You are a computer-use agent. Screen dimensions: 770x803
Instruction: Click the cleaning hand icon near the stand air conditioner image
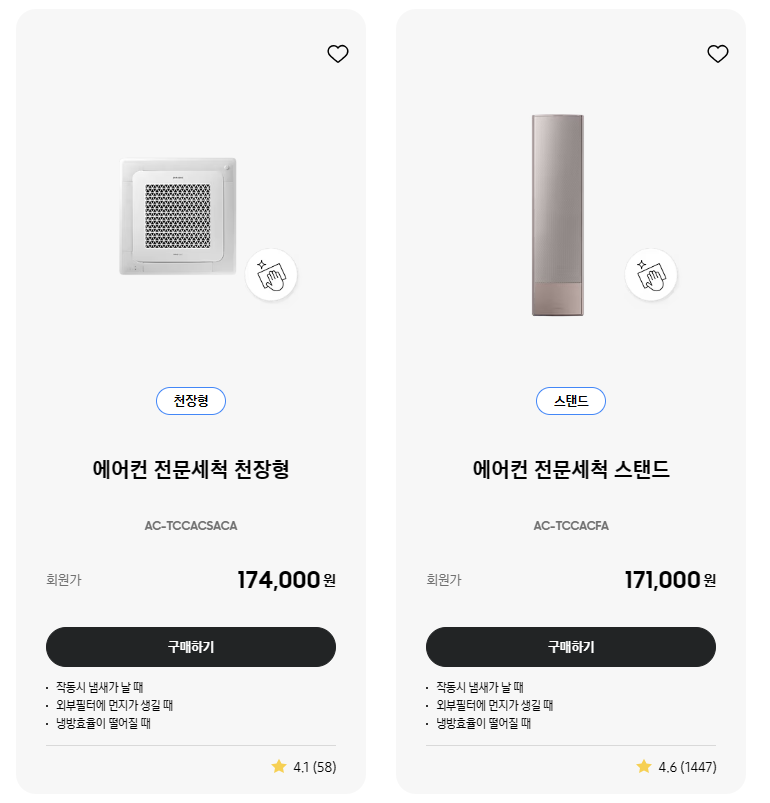tap(651, 273)
